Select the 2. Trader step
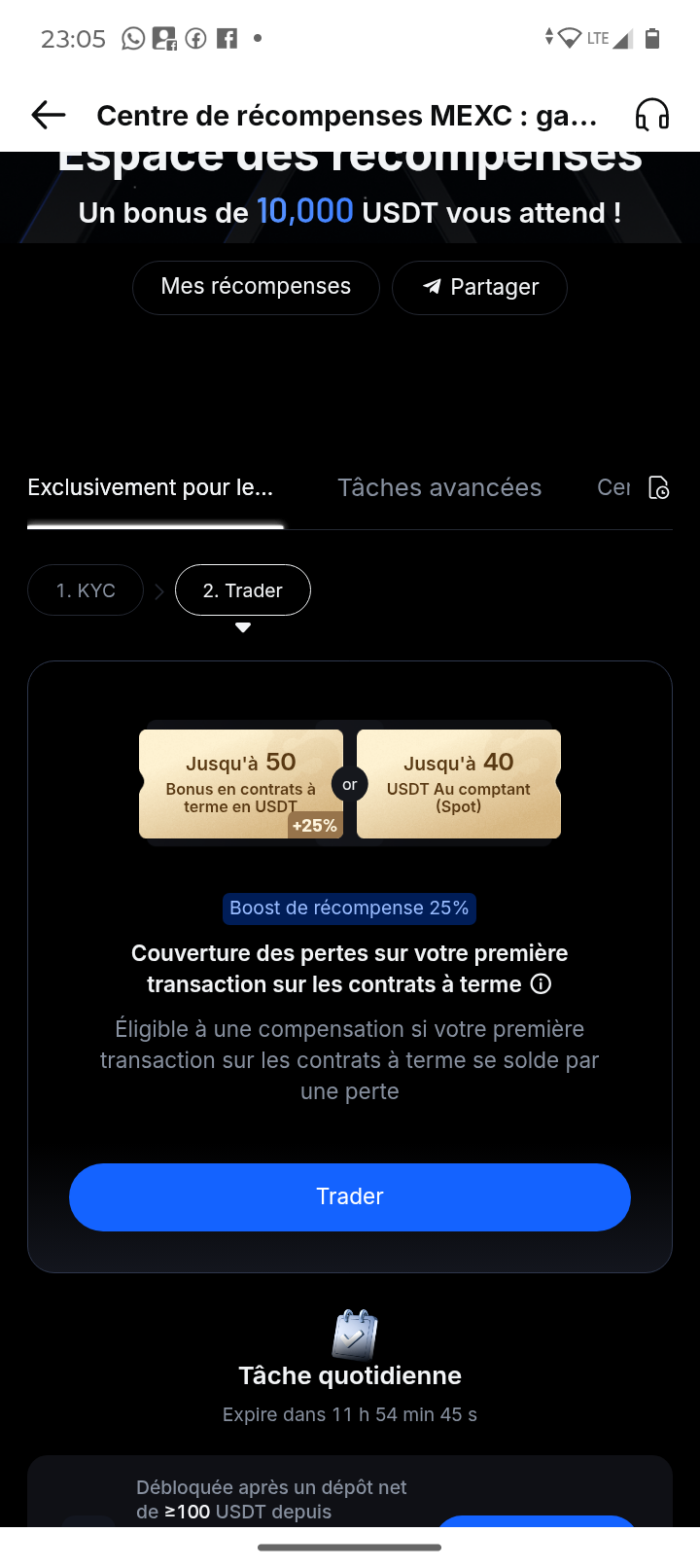The image size is (700, 1568). pyautogui.click(x=243, y=590)
